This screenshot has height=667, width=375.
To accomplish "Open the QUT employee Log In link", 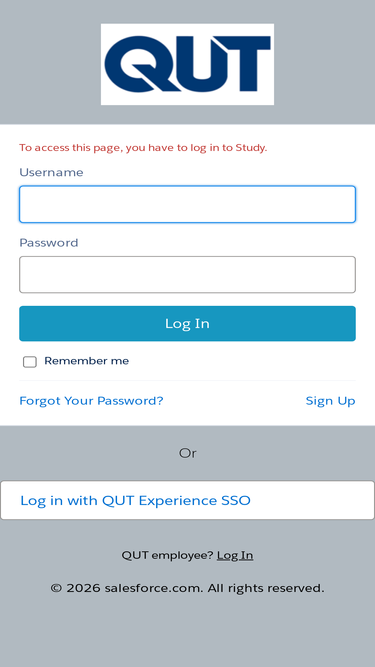I will [x=235, y=555].
